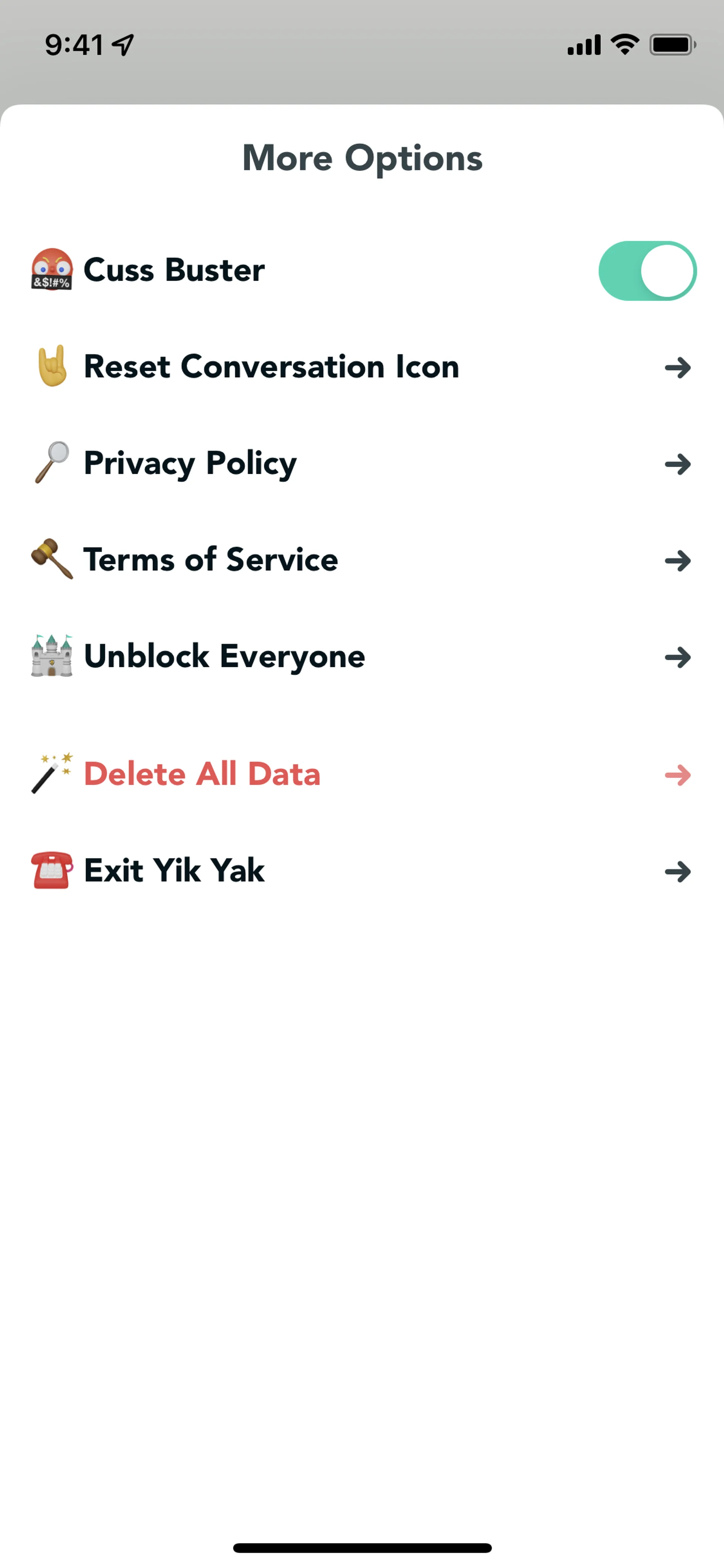Click the red telephone icon next to Exit Yik Yak
This screenshot has height=1568, width=724.
click(52, 871)
